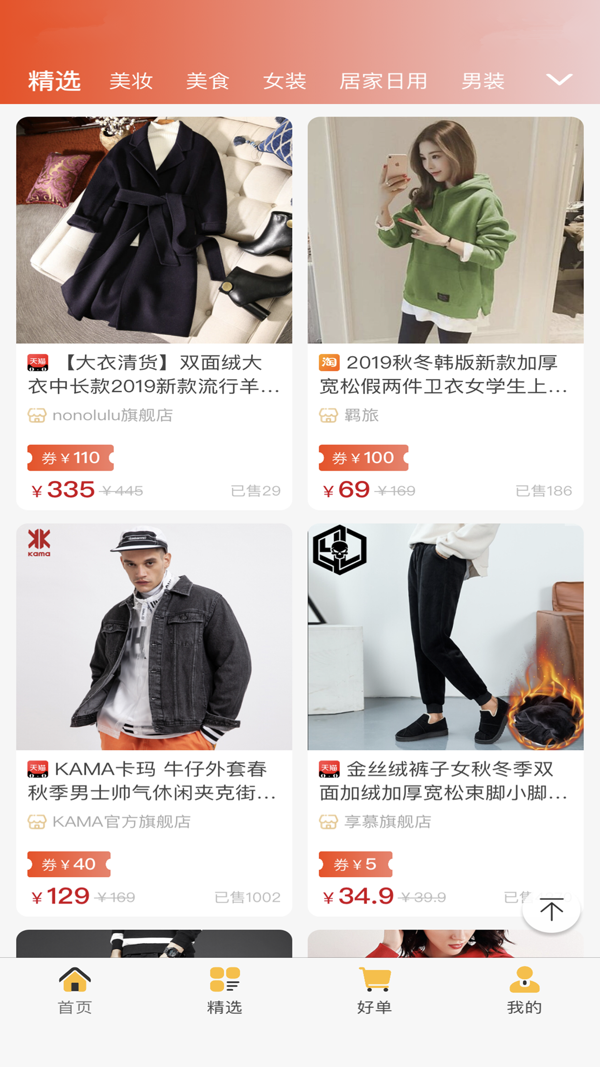The height and width of the screenshot is (1067, 600).
Task: Open the KAMA卡玛 牛仔外套 product card
Action: [154, 717]
